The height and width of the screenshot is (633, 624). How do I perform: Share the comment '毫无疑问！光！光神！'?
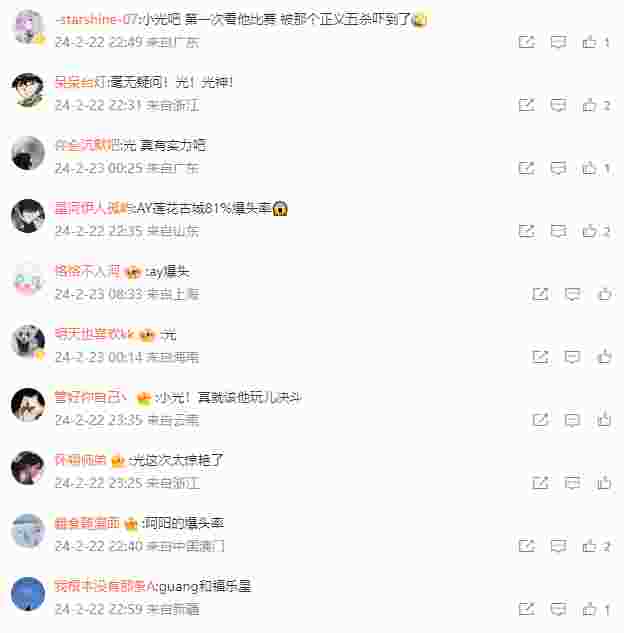click(526, 105)
